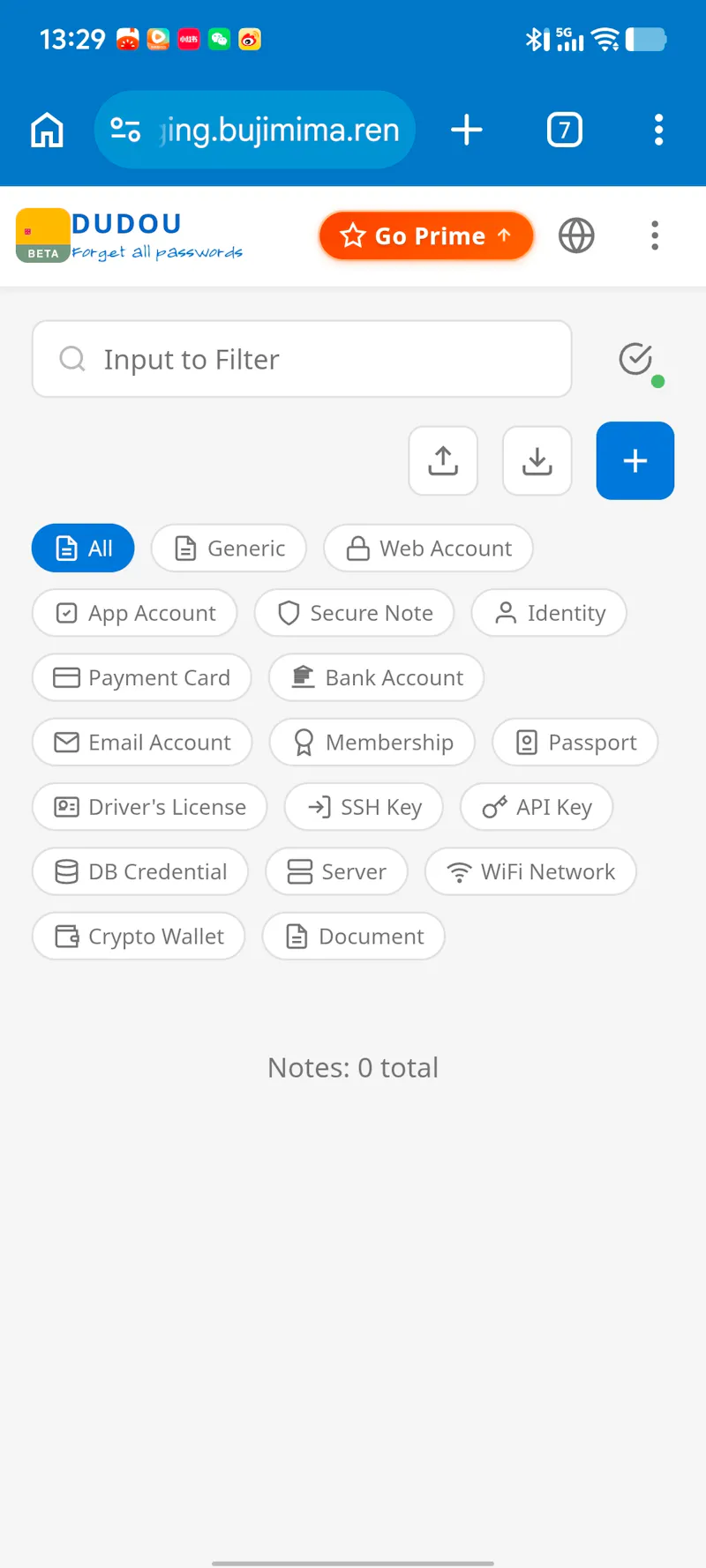
Task: Select the Bank Account chip
Action: pos(377,677)
